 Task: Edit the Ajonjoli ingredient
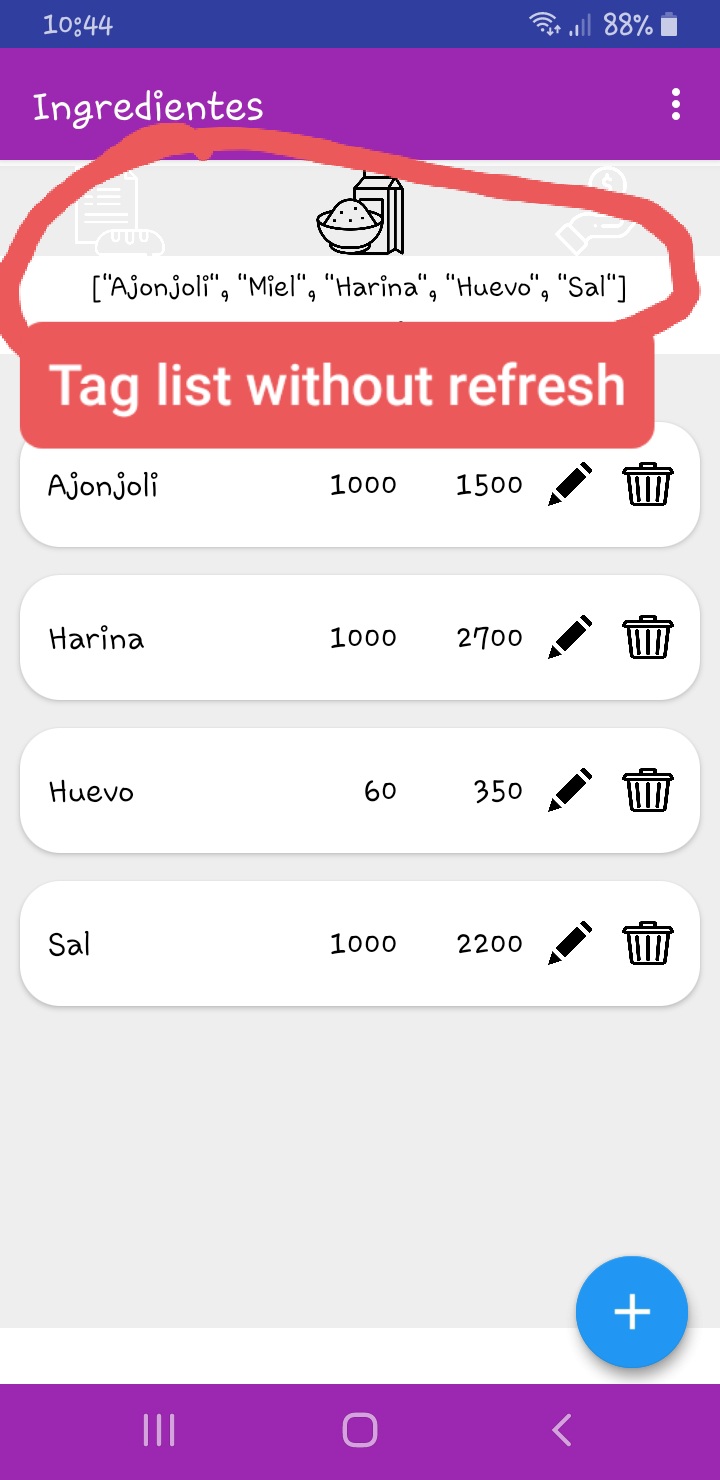(x=570, y=485)
